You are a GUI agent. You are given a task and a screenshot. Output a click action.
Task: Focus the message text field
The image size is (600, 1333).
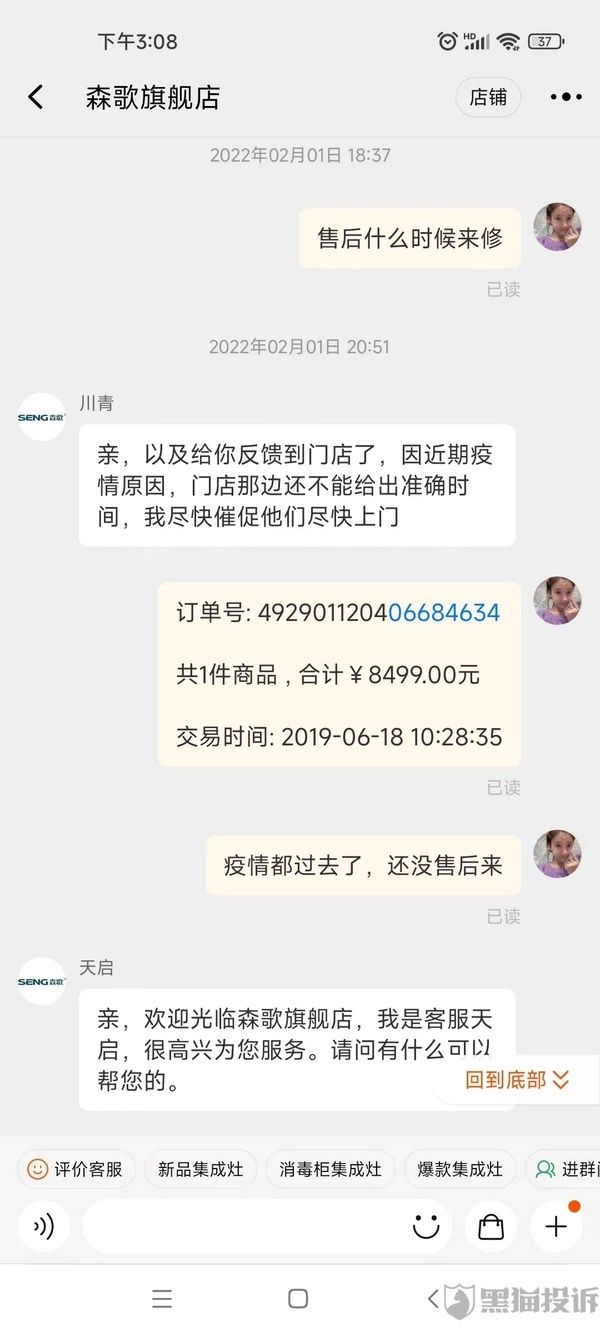[240, 1227]
